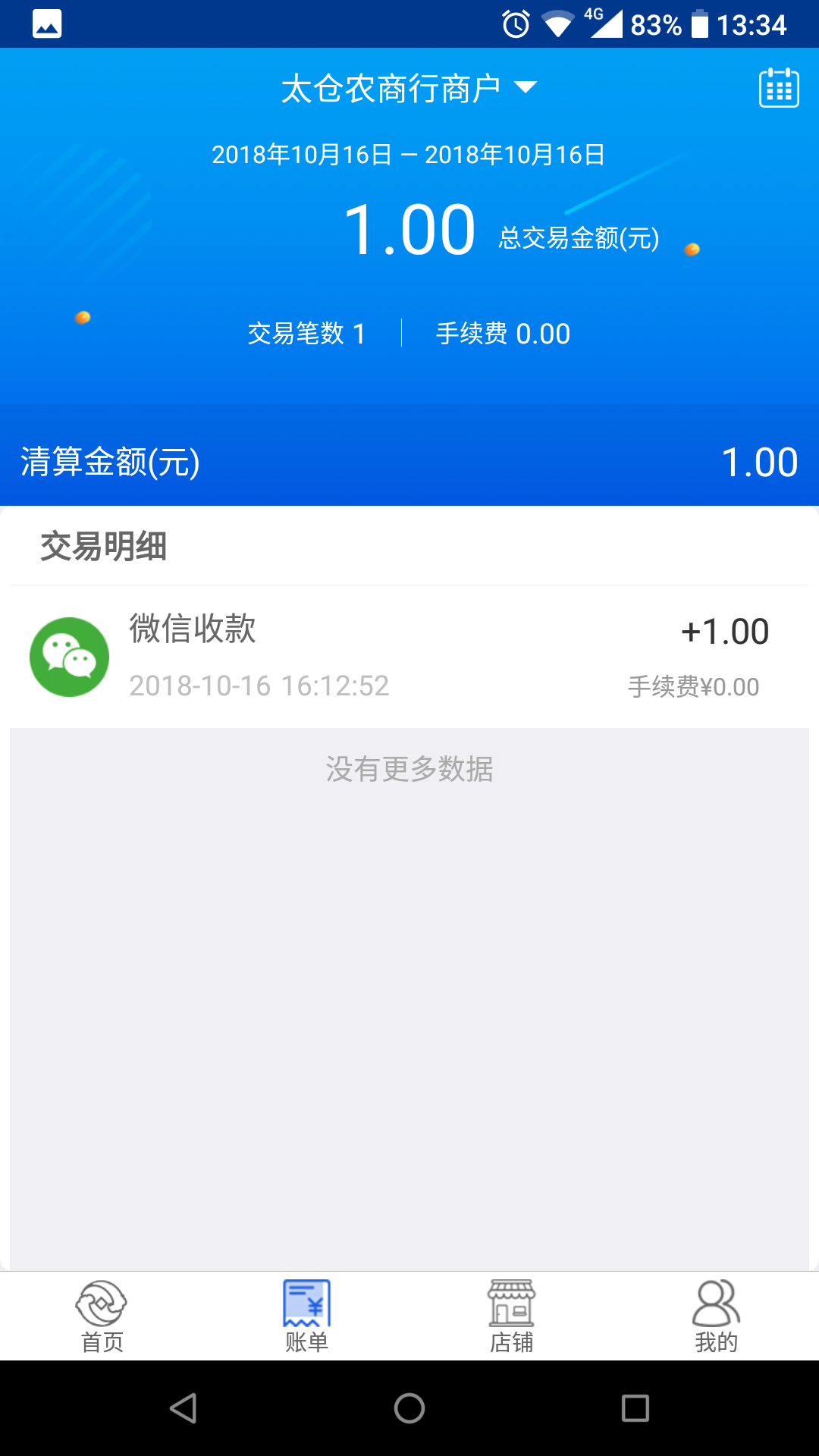The width and height of the screenshot is (819, 1456).
Task: Tap the alarm clock status icon
Action: point(514,24)
